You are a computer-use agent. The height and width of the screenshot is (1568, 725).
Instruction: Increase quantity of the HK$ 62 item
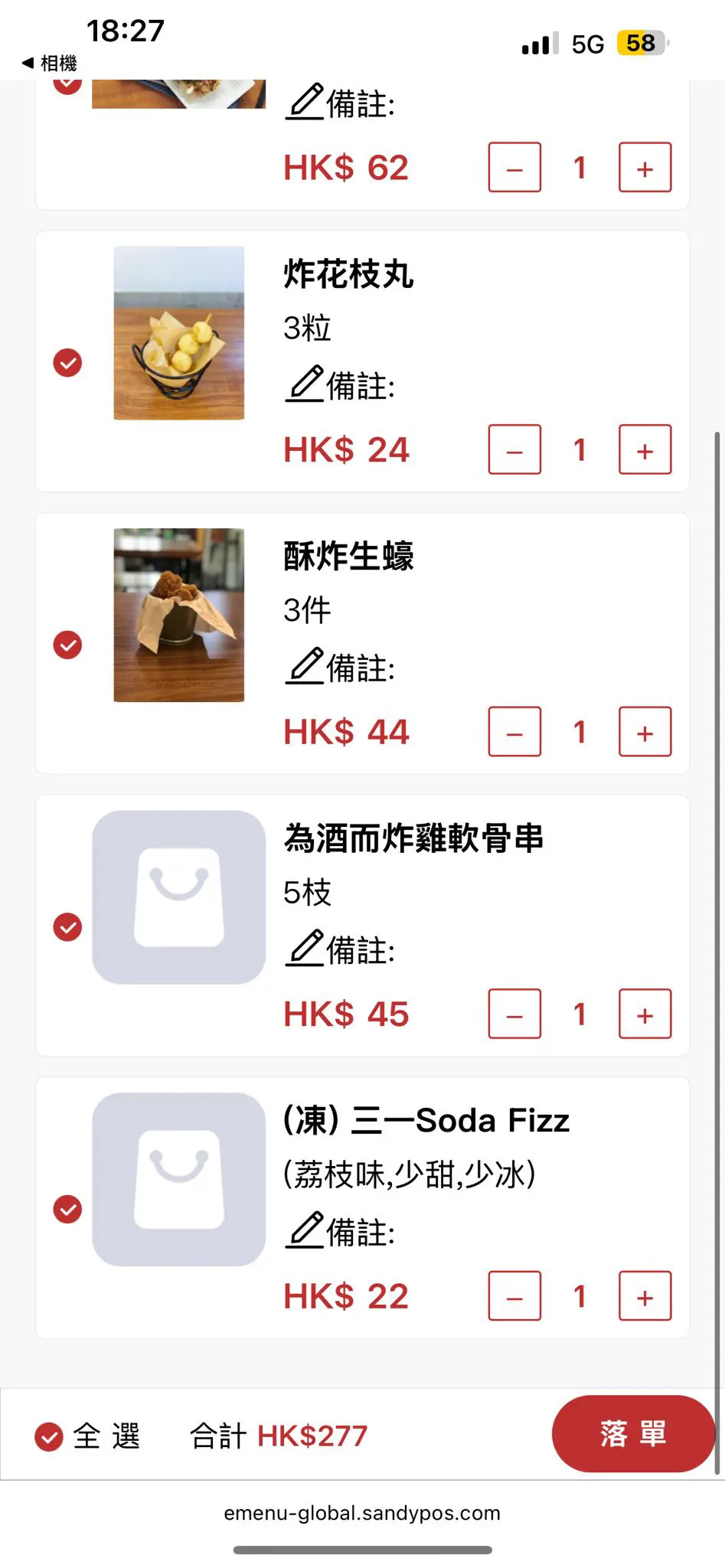[x=645, y=168]
